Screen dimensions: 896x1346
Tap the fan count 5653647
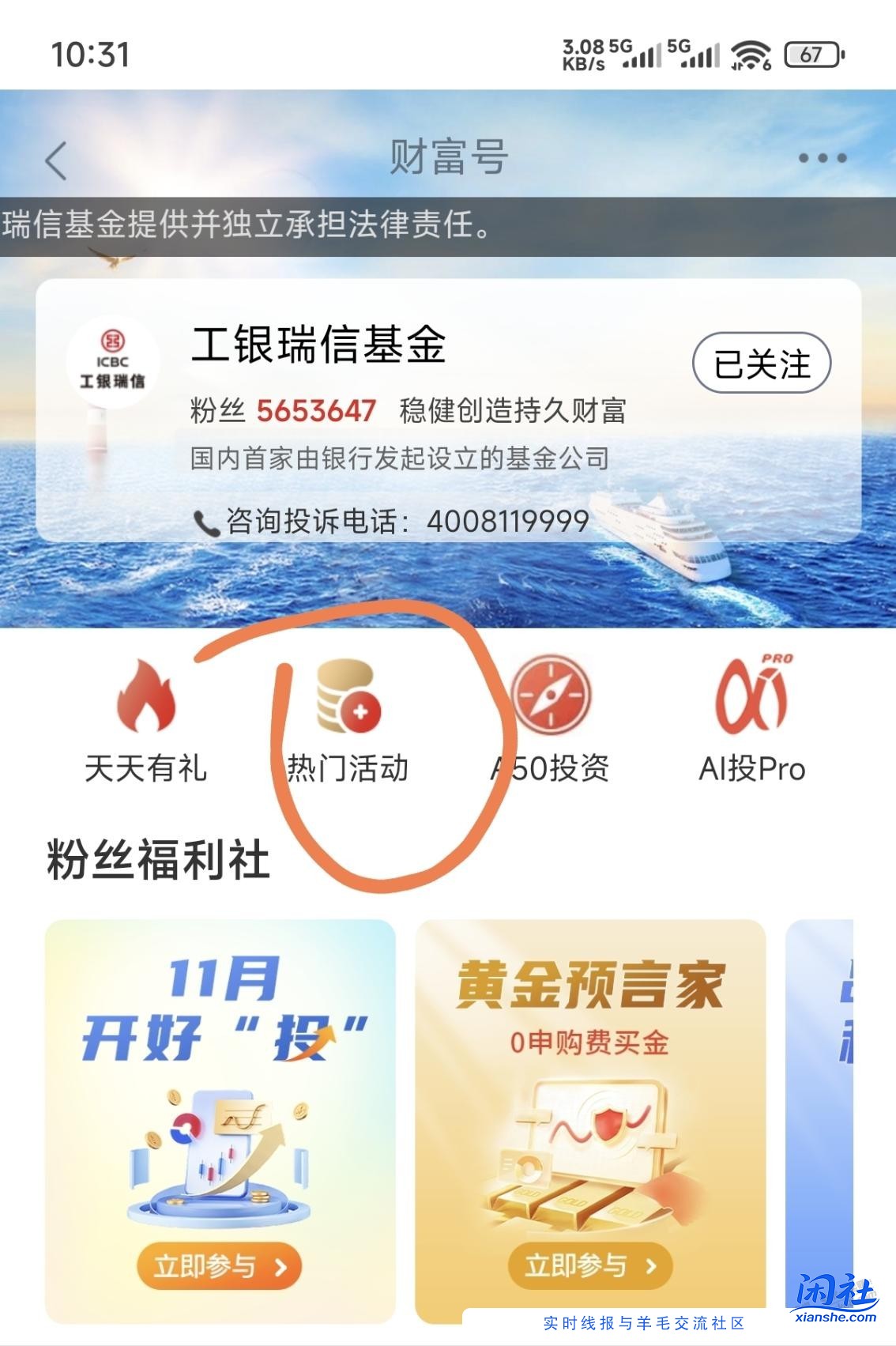(x=315, y=411)
